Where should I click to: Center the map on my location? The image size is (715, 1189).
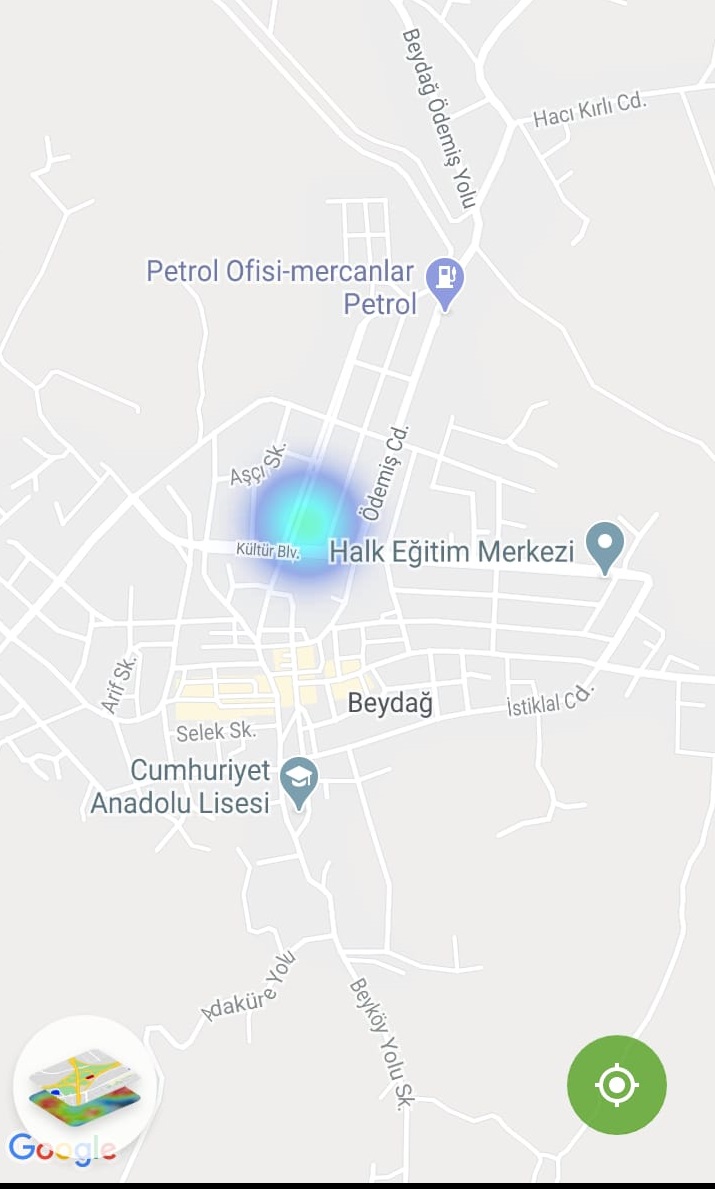[x=616, y=1084]
